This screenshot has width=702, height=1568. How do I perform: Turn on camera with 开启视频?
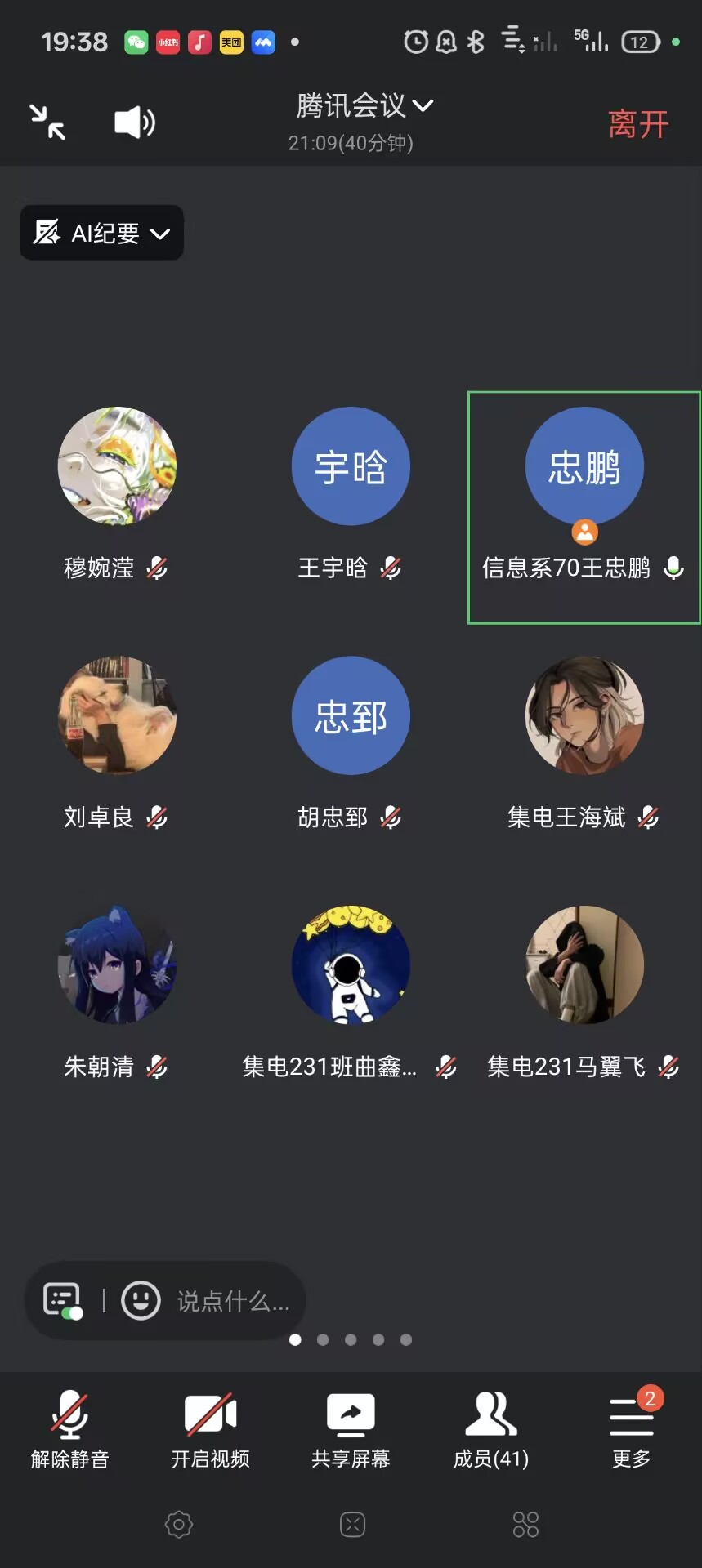[x=210, y=1429]
